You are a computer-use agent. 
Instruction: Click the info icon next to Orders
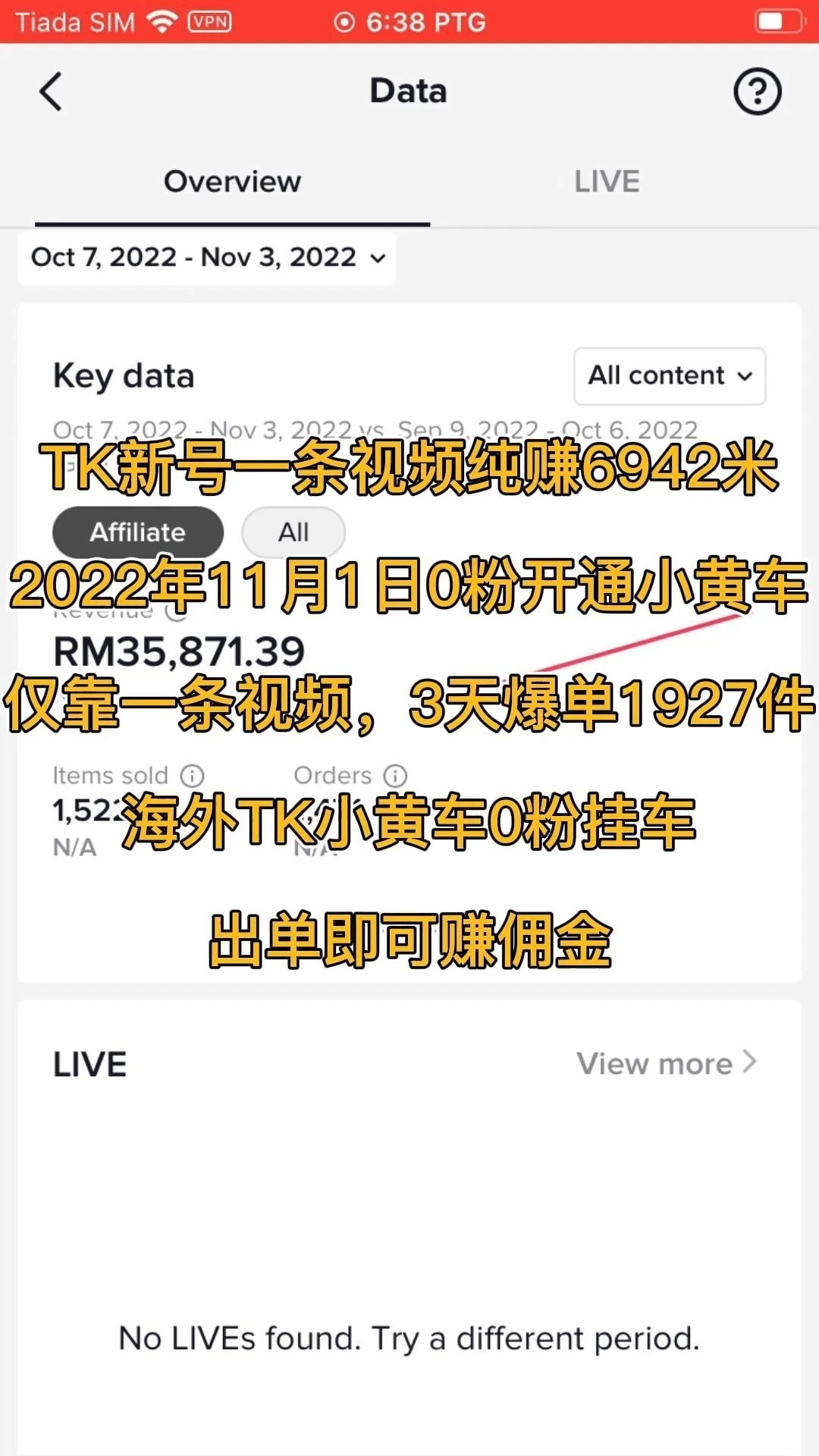point(394,775)
